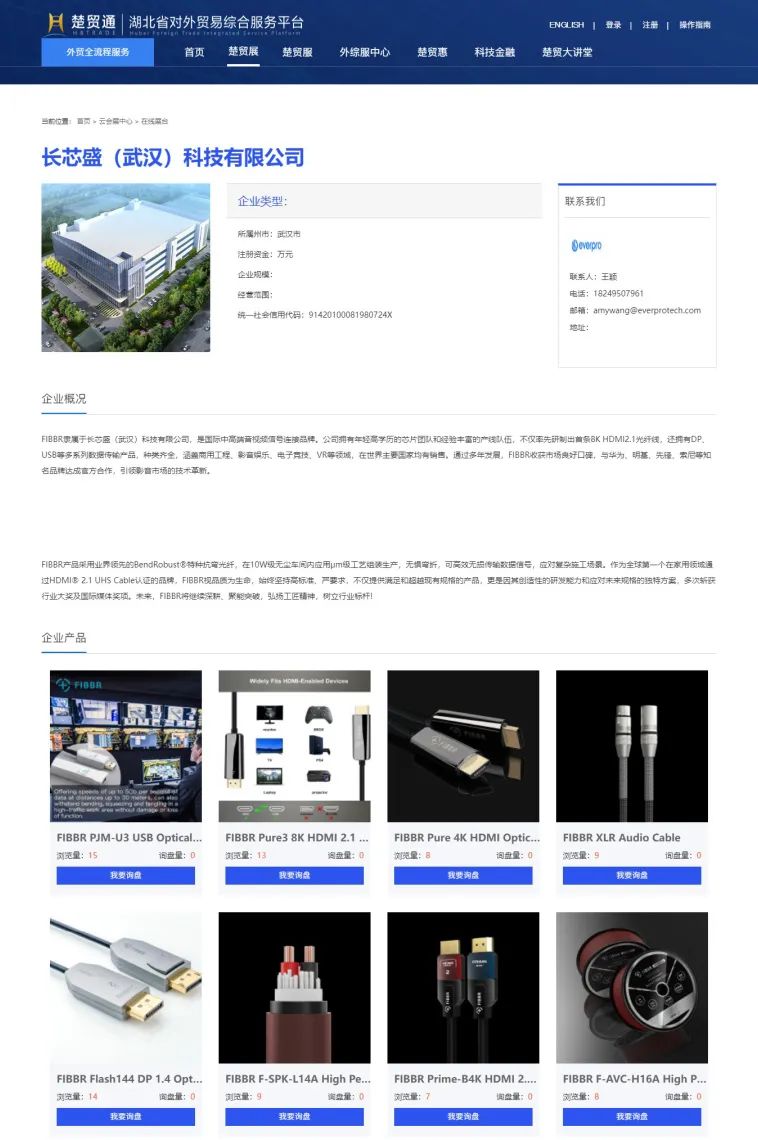Open the 操作指南 guide link
Viewport: 758px width, 1140px height.
695,25
